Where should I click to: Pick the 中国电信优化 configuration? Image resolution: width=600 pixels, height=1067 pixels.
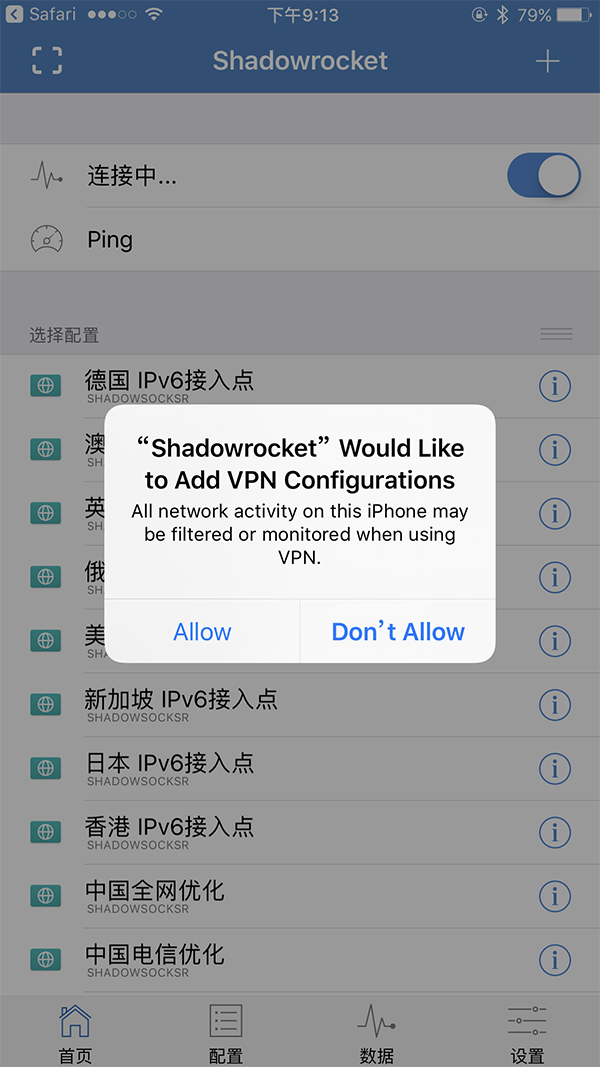(300, 960)
